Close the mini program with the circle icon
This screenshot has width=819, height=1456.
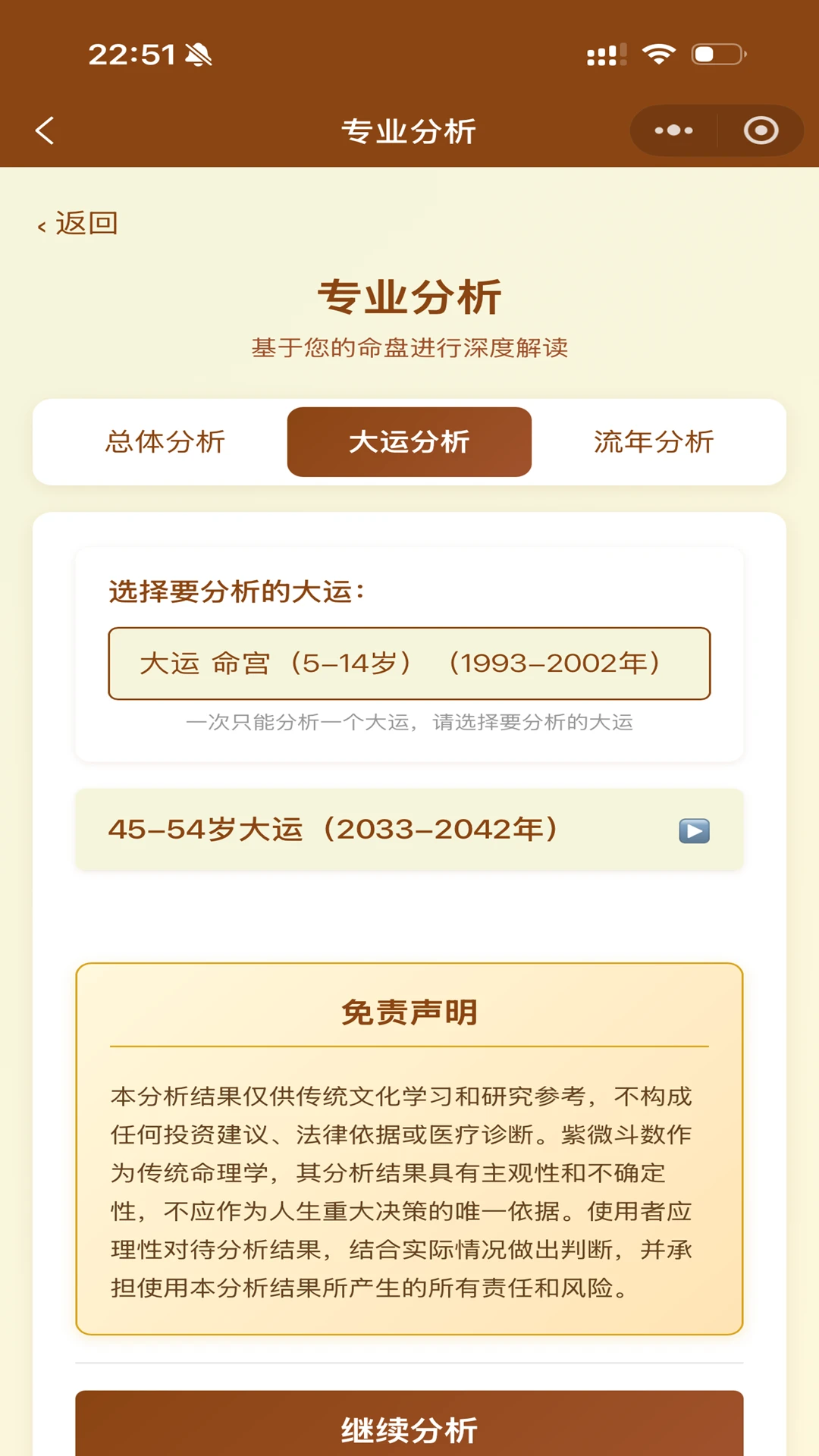[x=761, y=130]
